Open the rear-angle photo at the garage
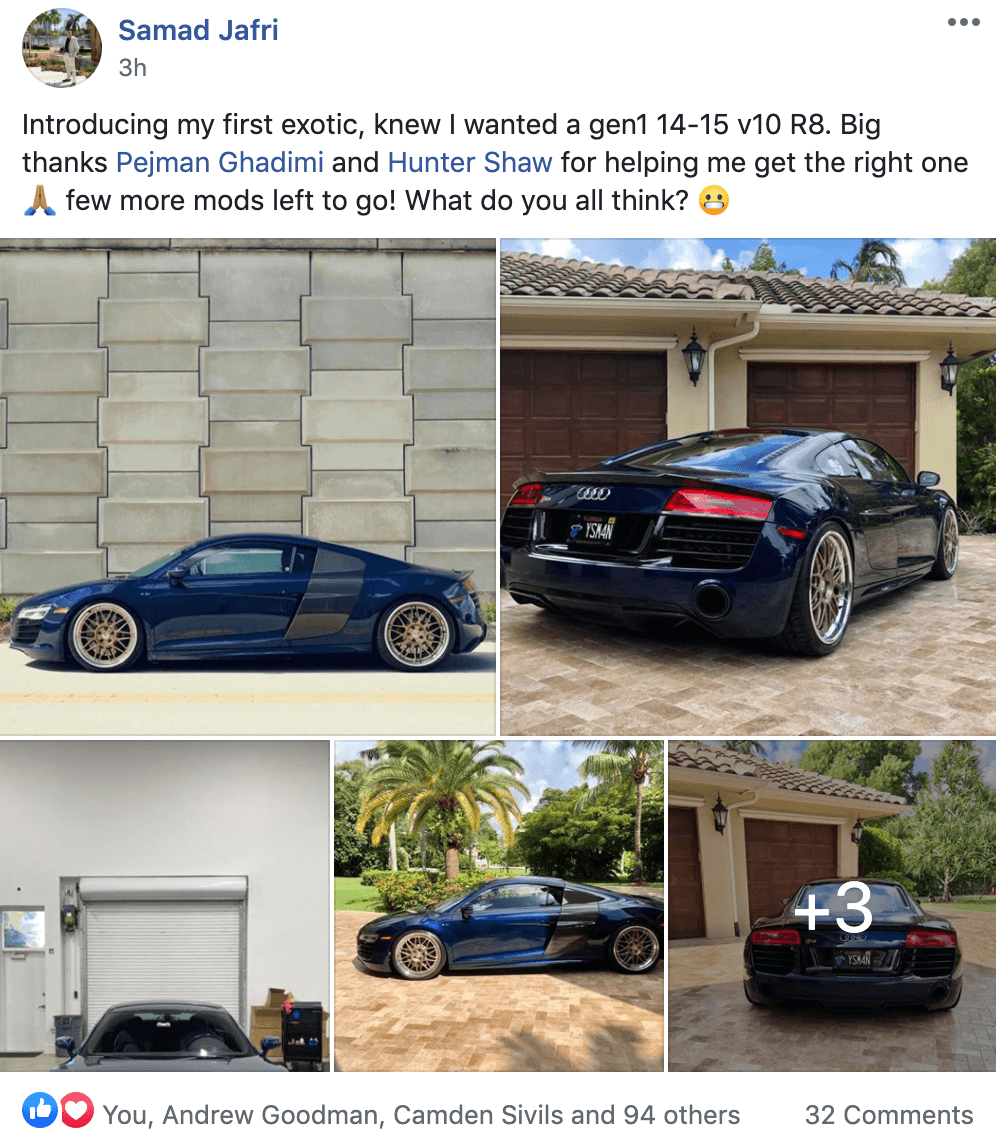Screen dimensions: 996x1146 747,486
